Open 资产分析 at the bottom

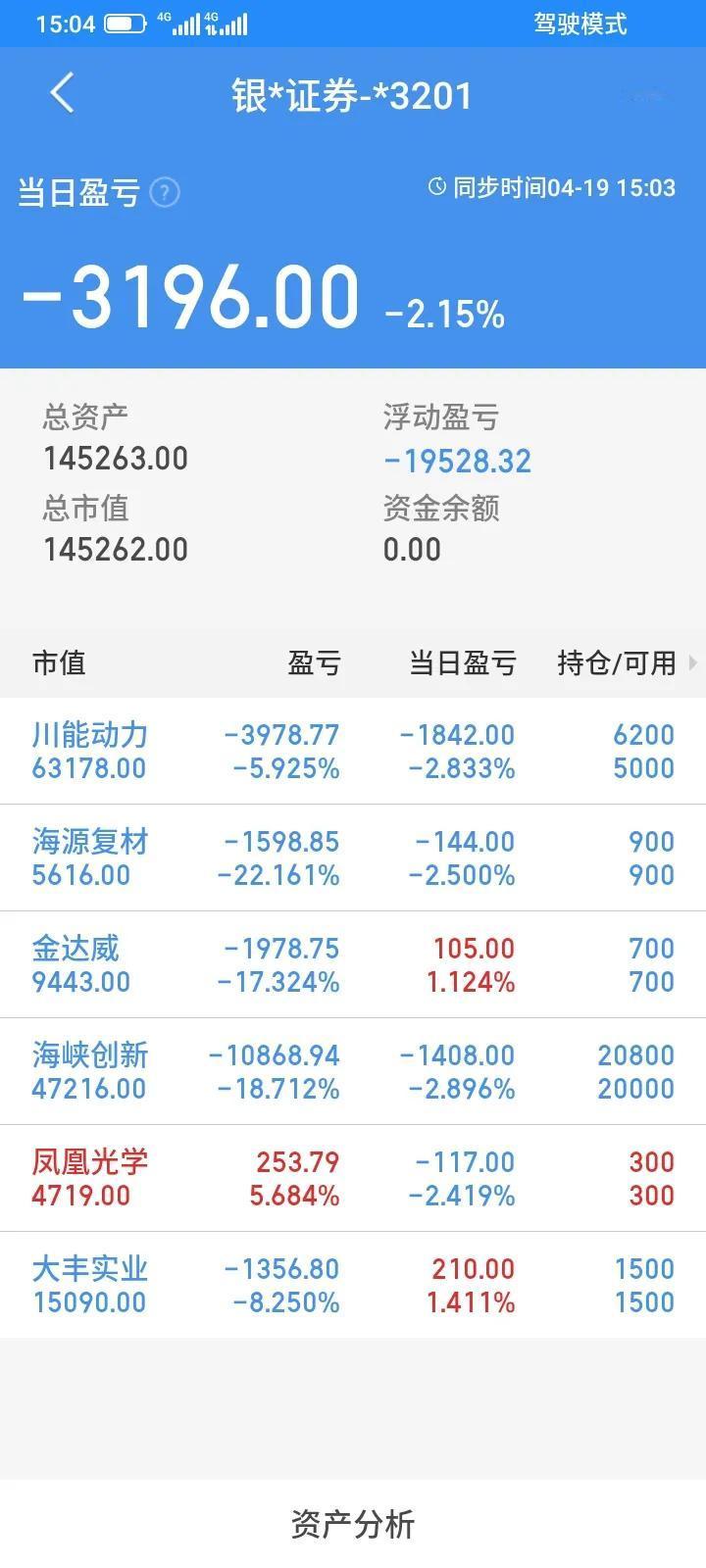[353, 1524]
